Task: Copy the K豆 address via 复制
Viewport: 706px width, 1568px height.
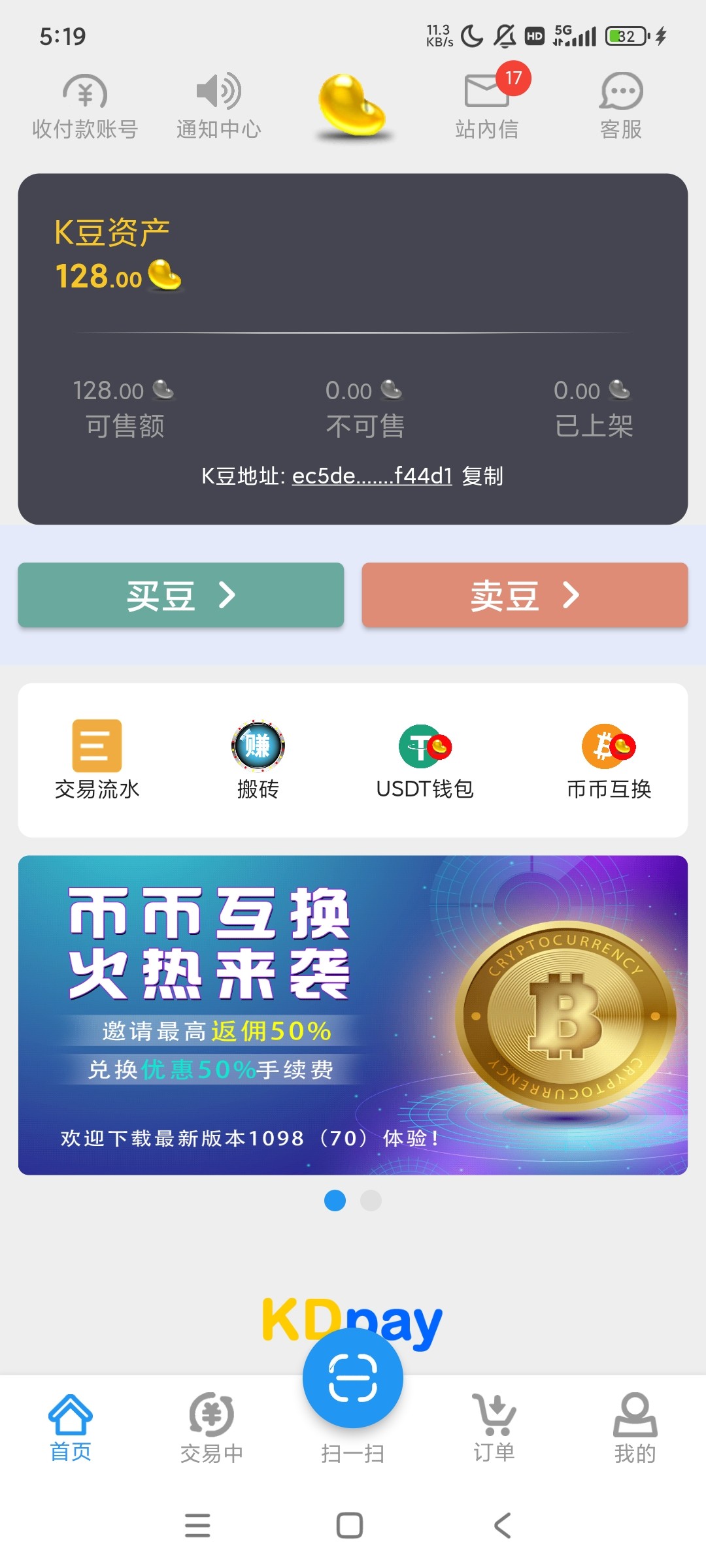Action: (482, 476)
